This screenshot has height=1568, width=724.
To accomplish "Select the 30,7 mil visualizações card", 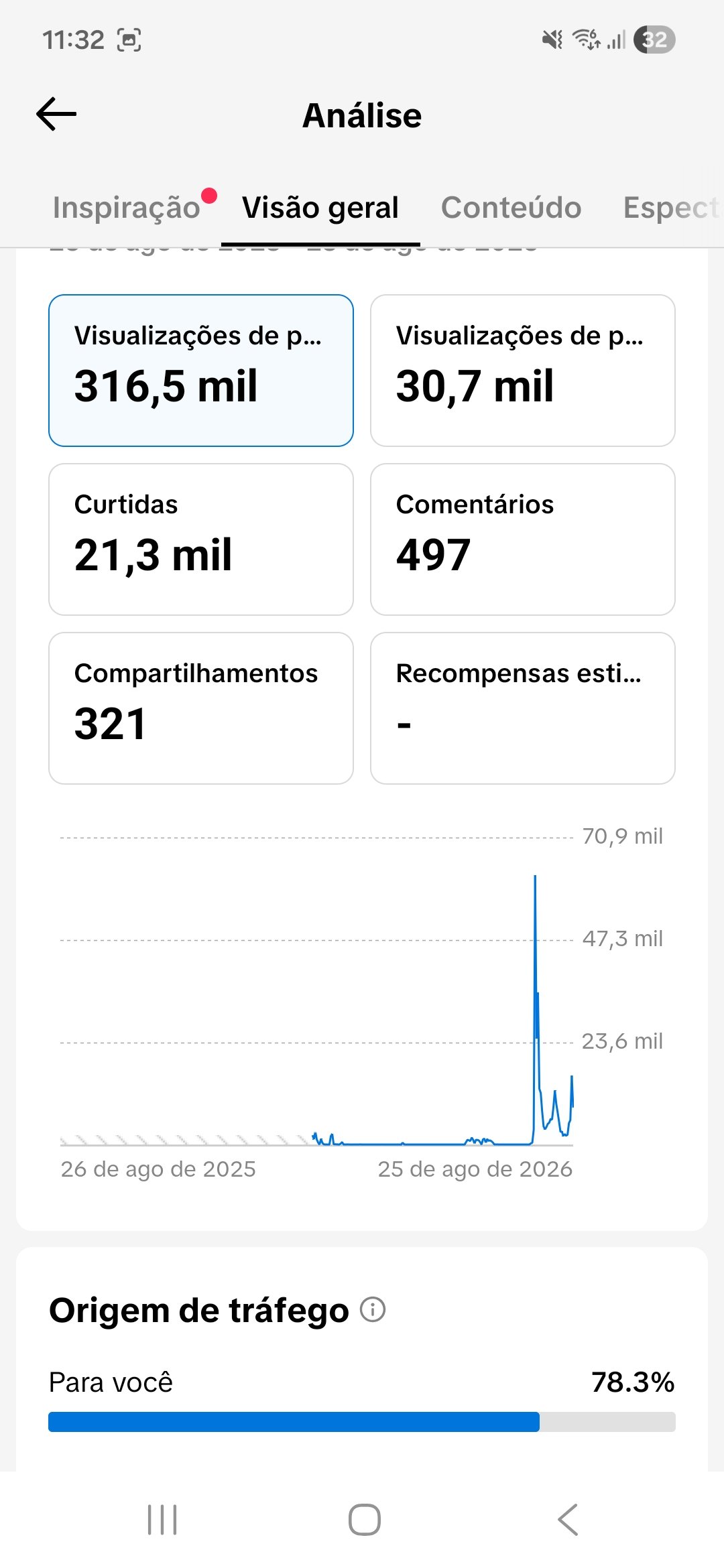I will 523,371.
